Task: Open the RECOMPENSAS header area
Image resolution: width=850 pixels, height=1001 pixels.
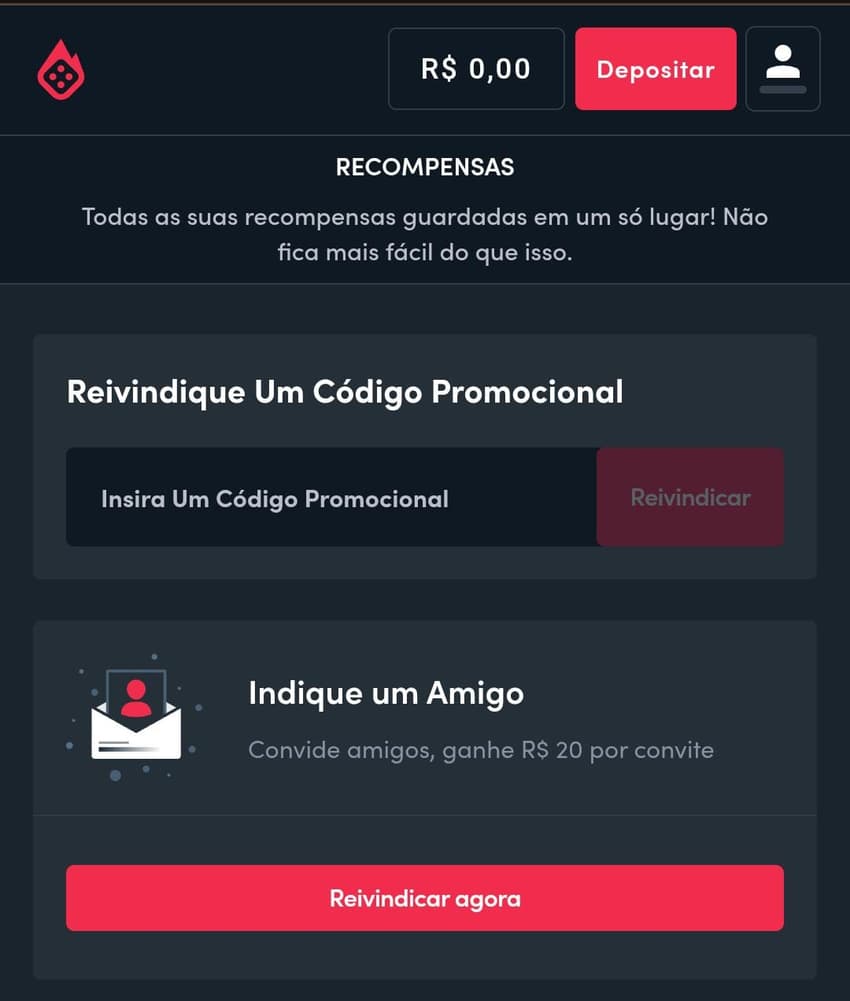Action: pos(424,167)
